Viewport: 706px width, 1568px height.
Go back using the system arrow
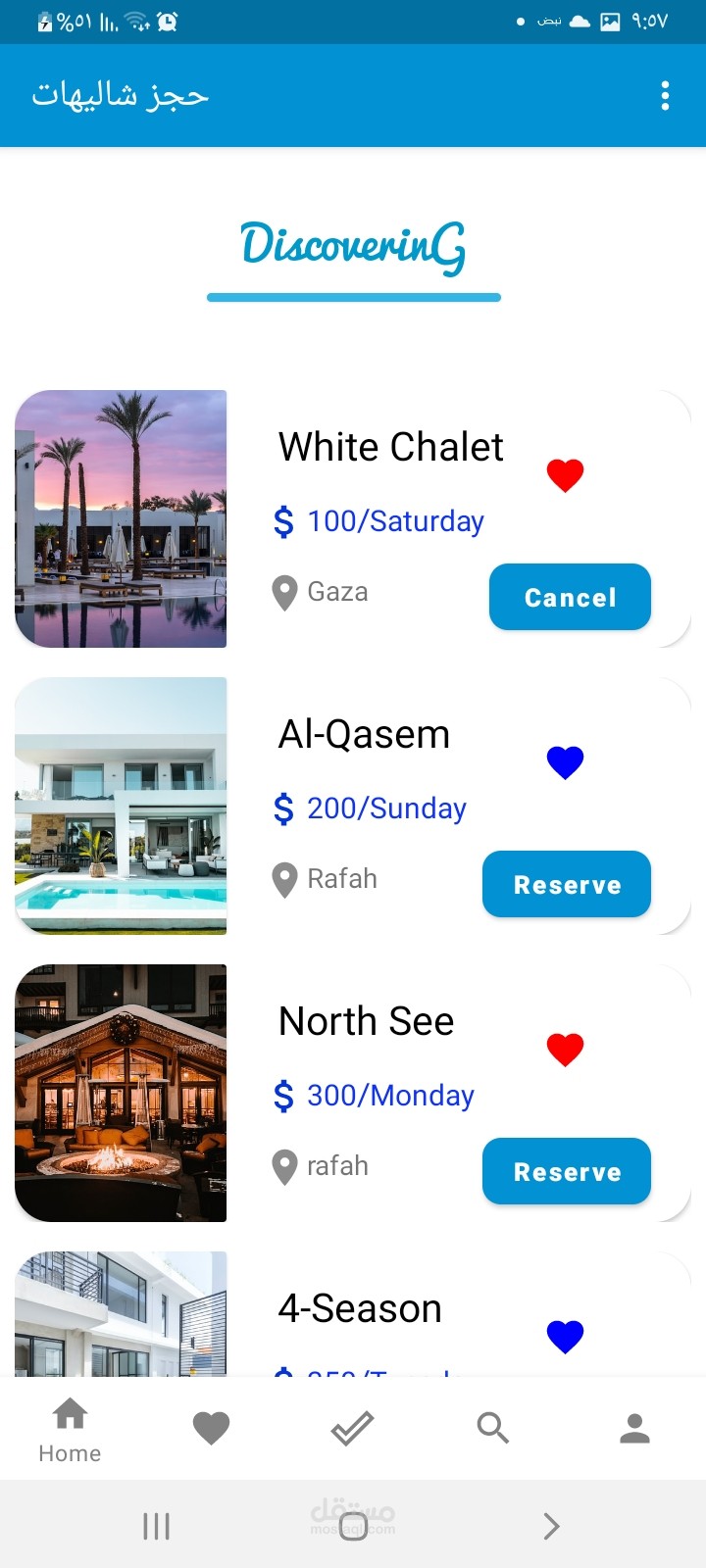point(551,1525)
